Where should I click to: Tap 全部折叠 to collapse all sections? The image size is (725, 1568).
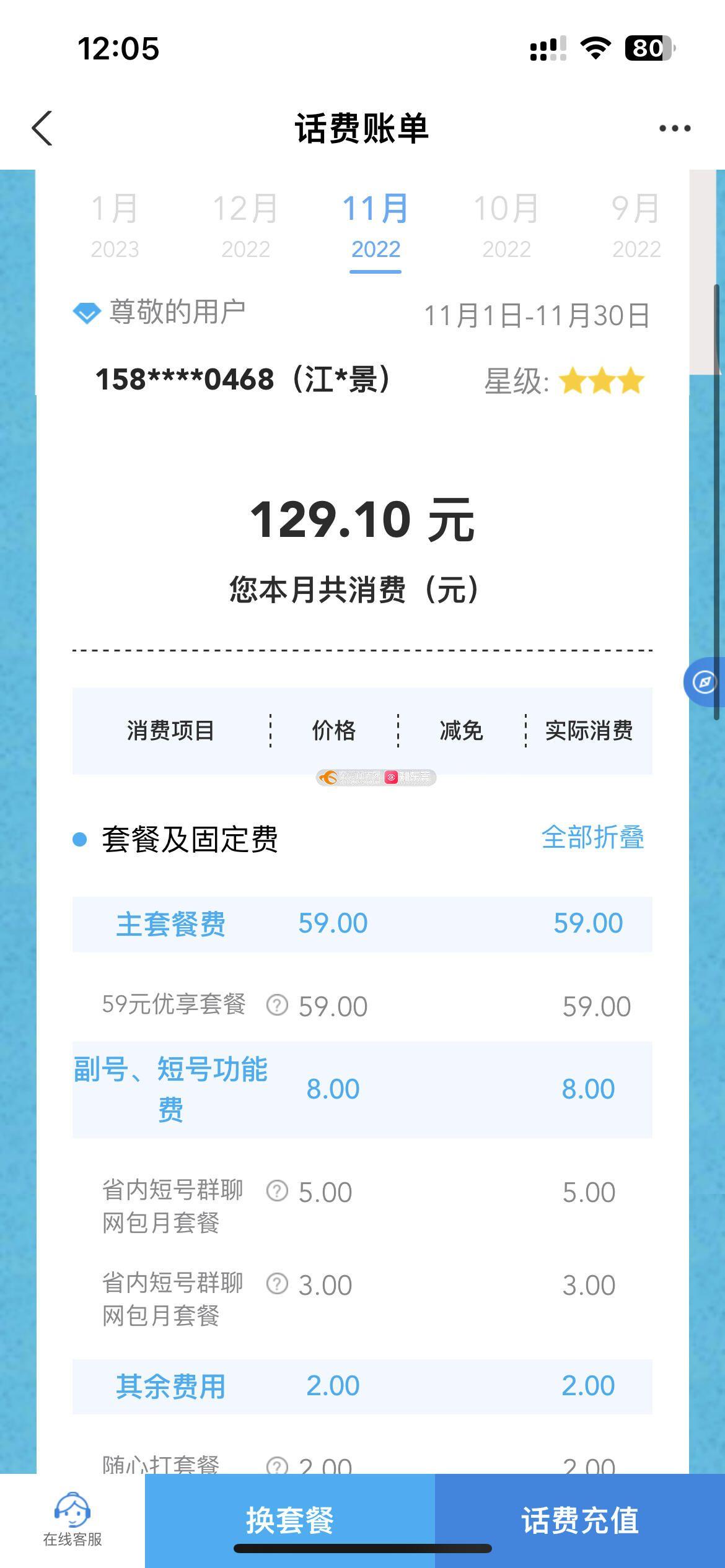click(x=592, y=837)
